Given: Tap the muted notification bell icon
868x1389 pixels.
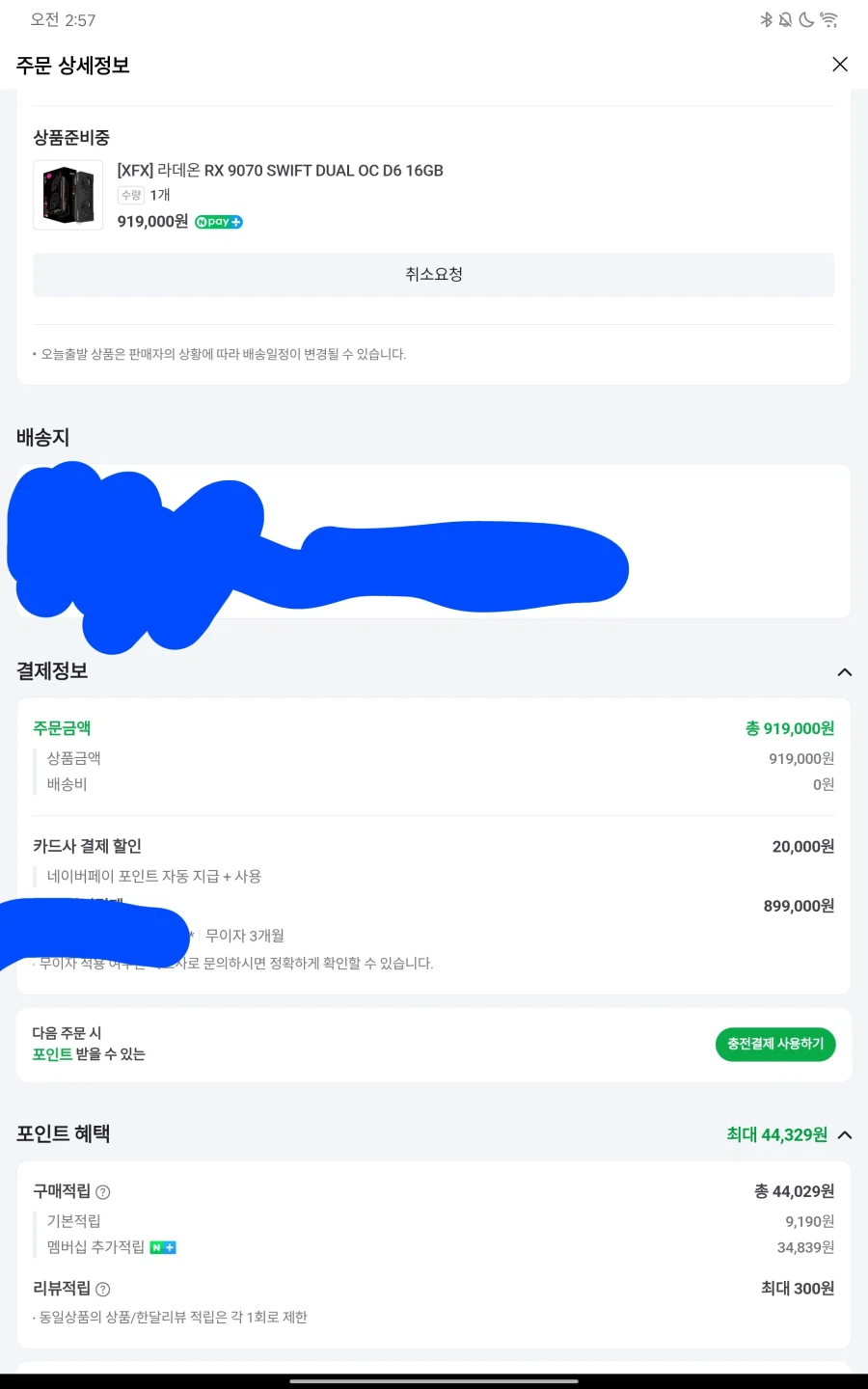Looking at the screenshot, I should (x=786, y=18).
